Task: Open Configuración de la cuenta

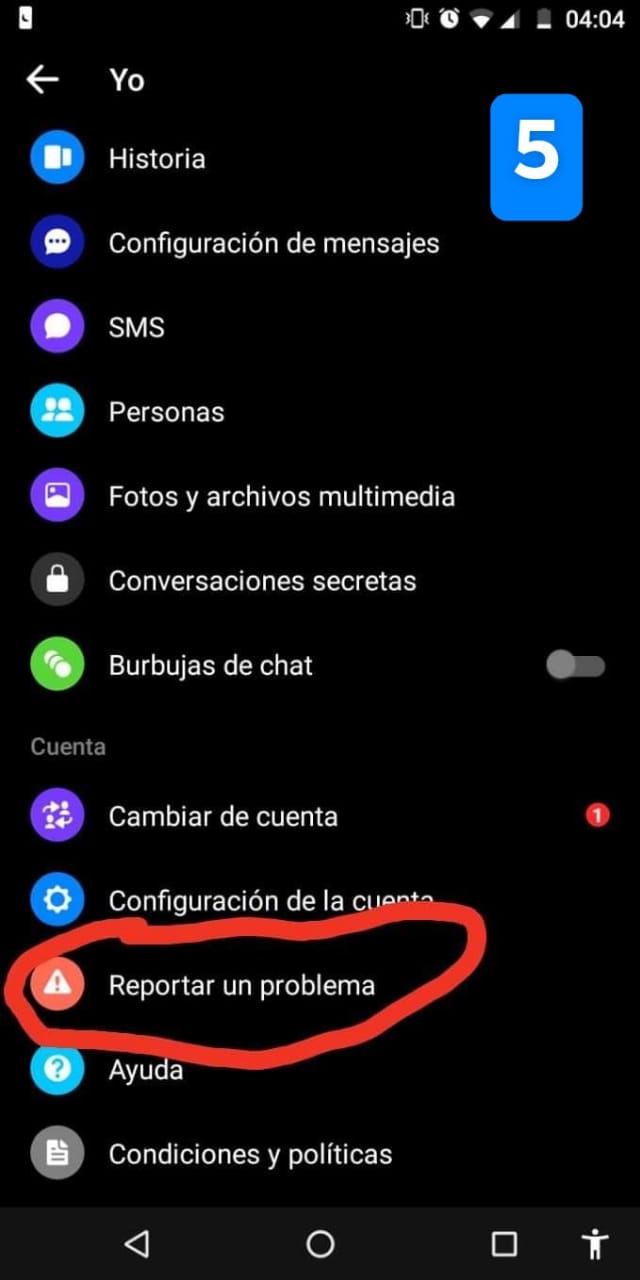Action: 270,900
